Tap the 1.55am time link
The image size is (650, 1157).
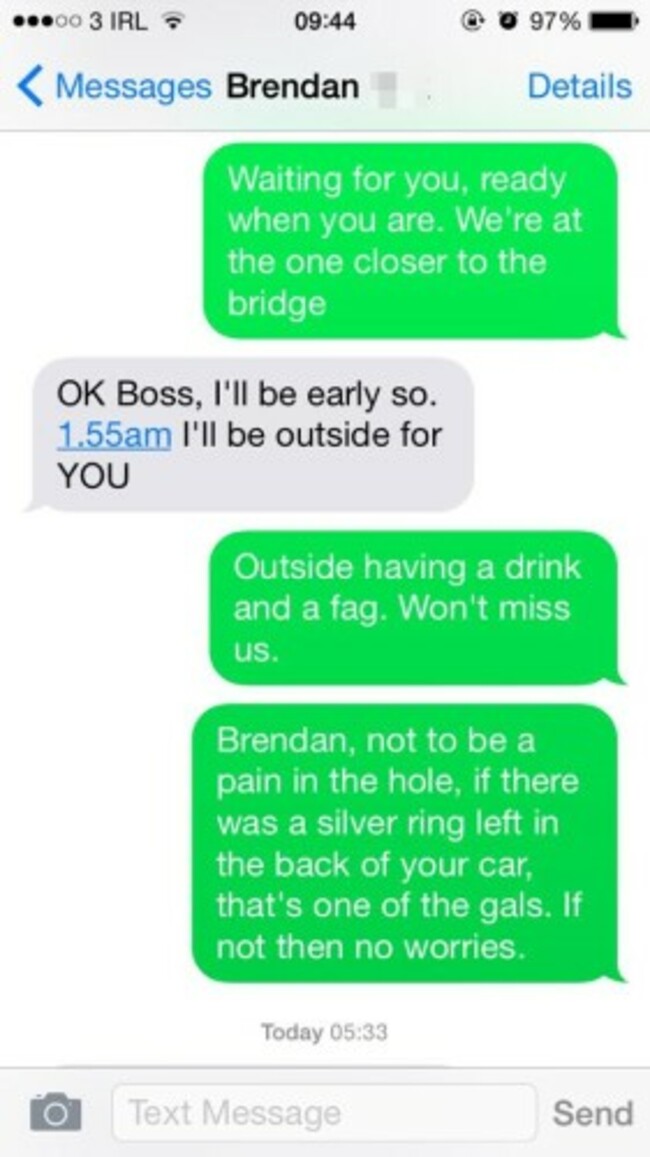point(114,436)
